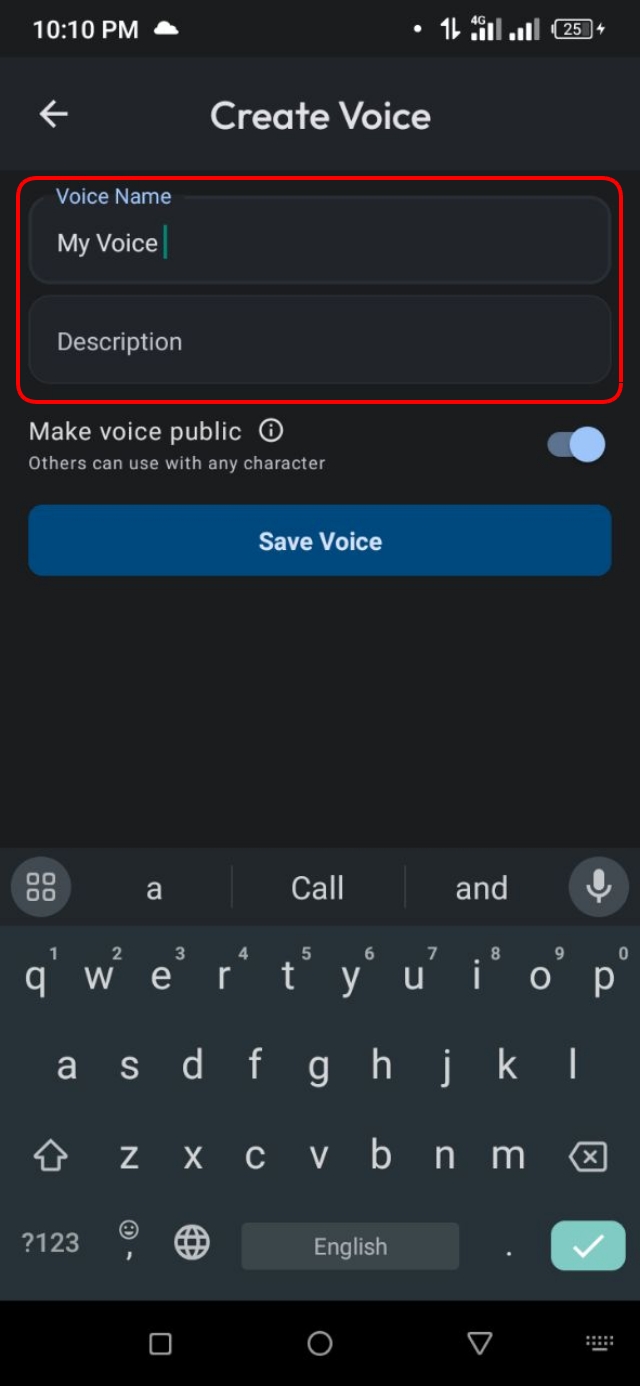Focus the Description field
Image resolution: width=640 pixels, height=1386 pixels.
320,341
